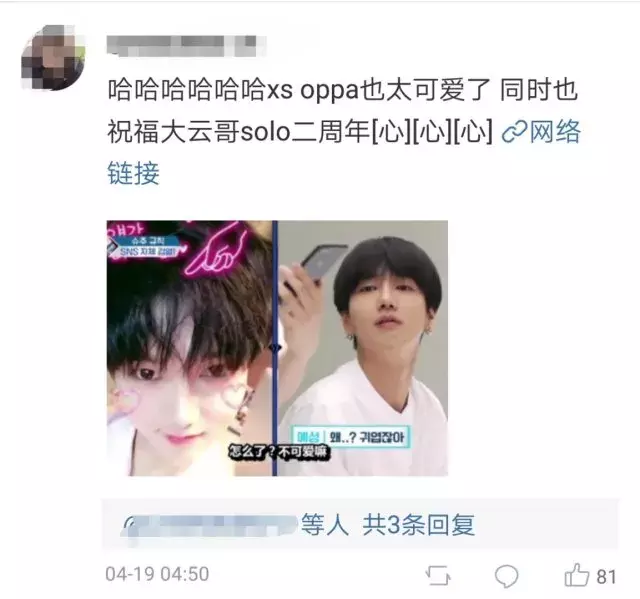Expand the 共3条回复 replies
This screenshot has height=599, width=640.
click(x=418, y=523)
